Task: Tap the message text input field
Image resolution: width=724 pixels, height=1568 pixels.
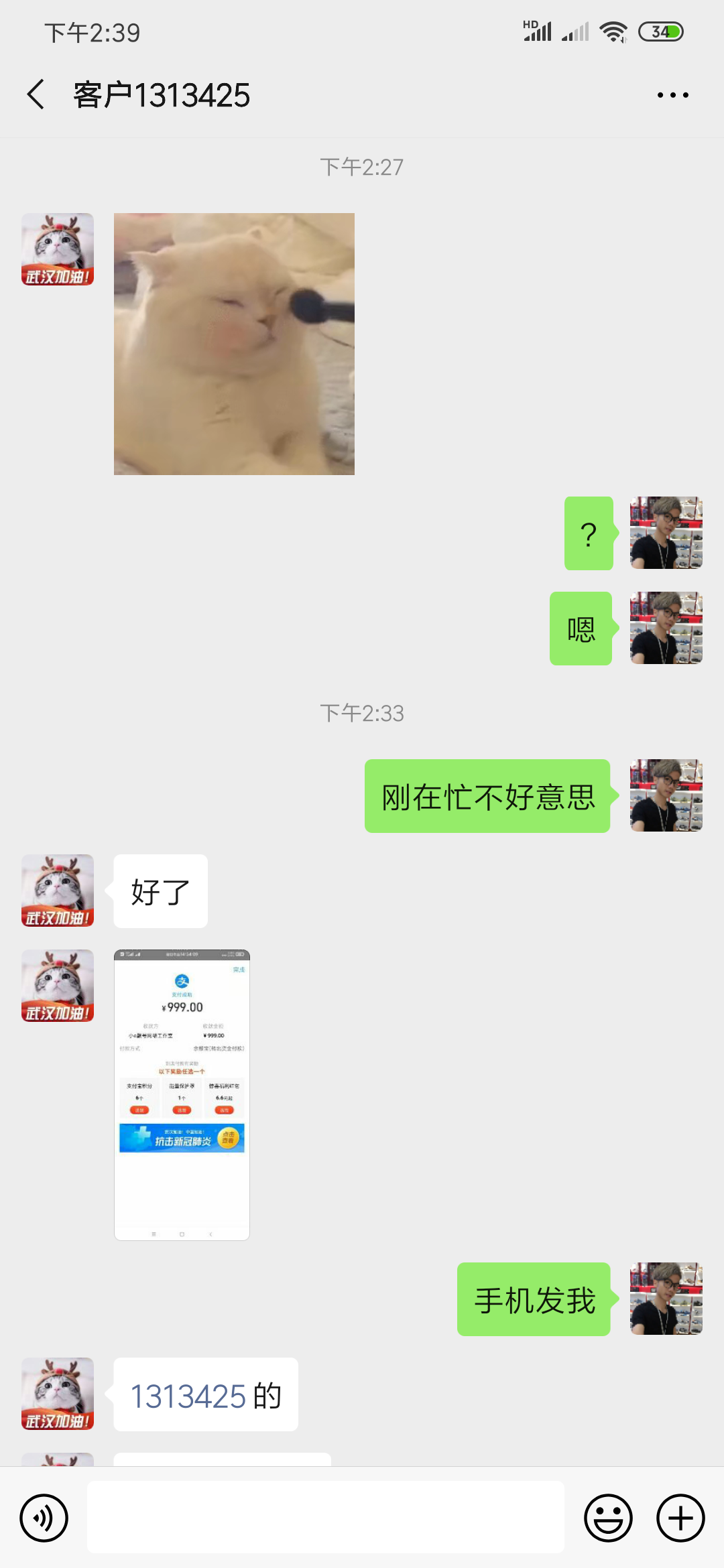Action: [x=326, y=1517]
